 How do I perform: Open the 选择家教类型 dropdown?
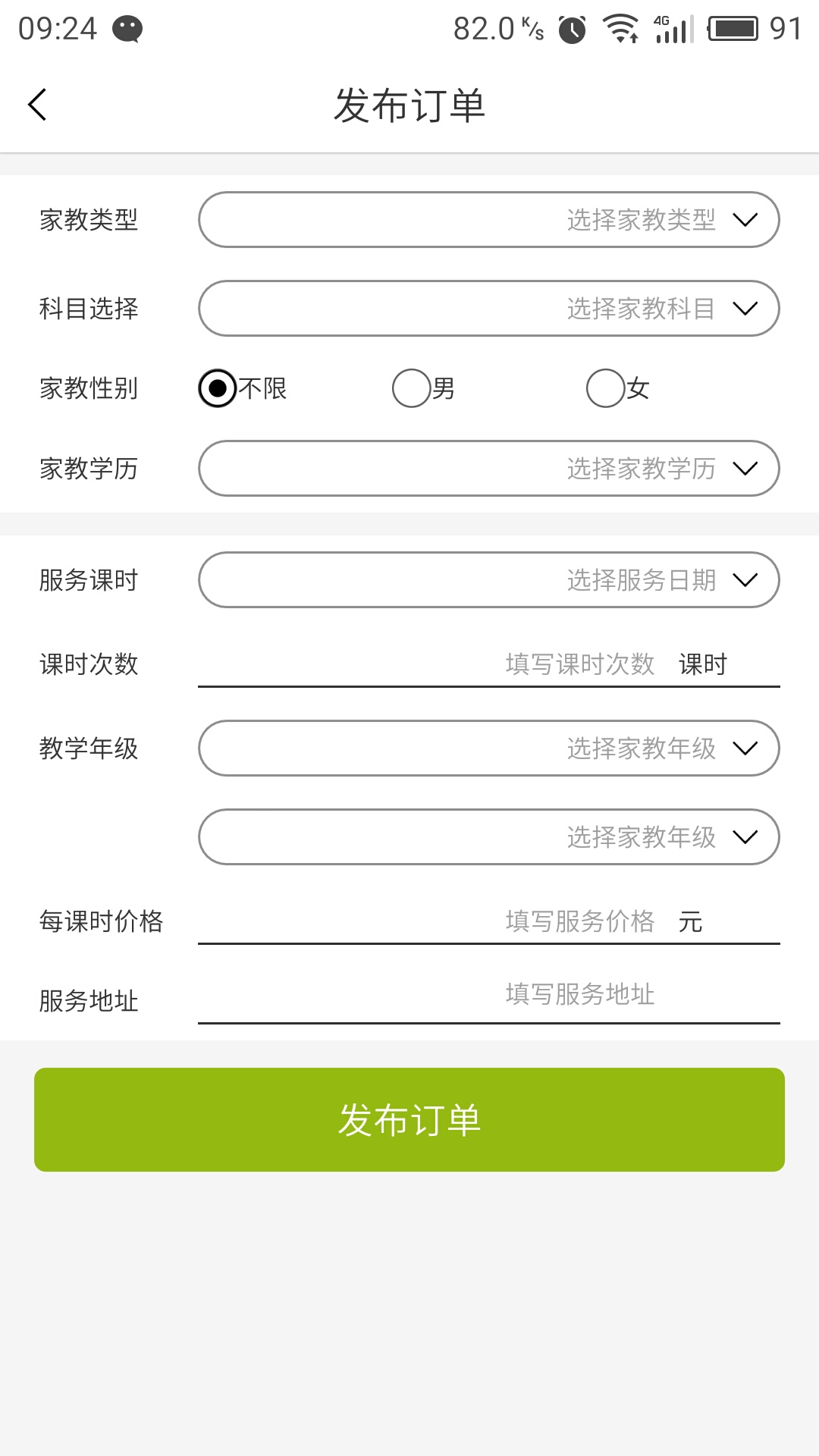pos(488,220)
